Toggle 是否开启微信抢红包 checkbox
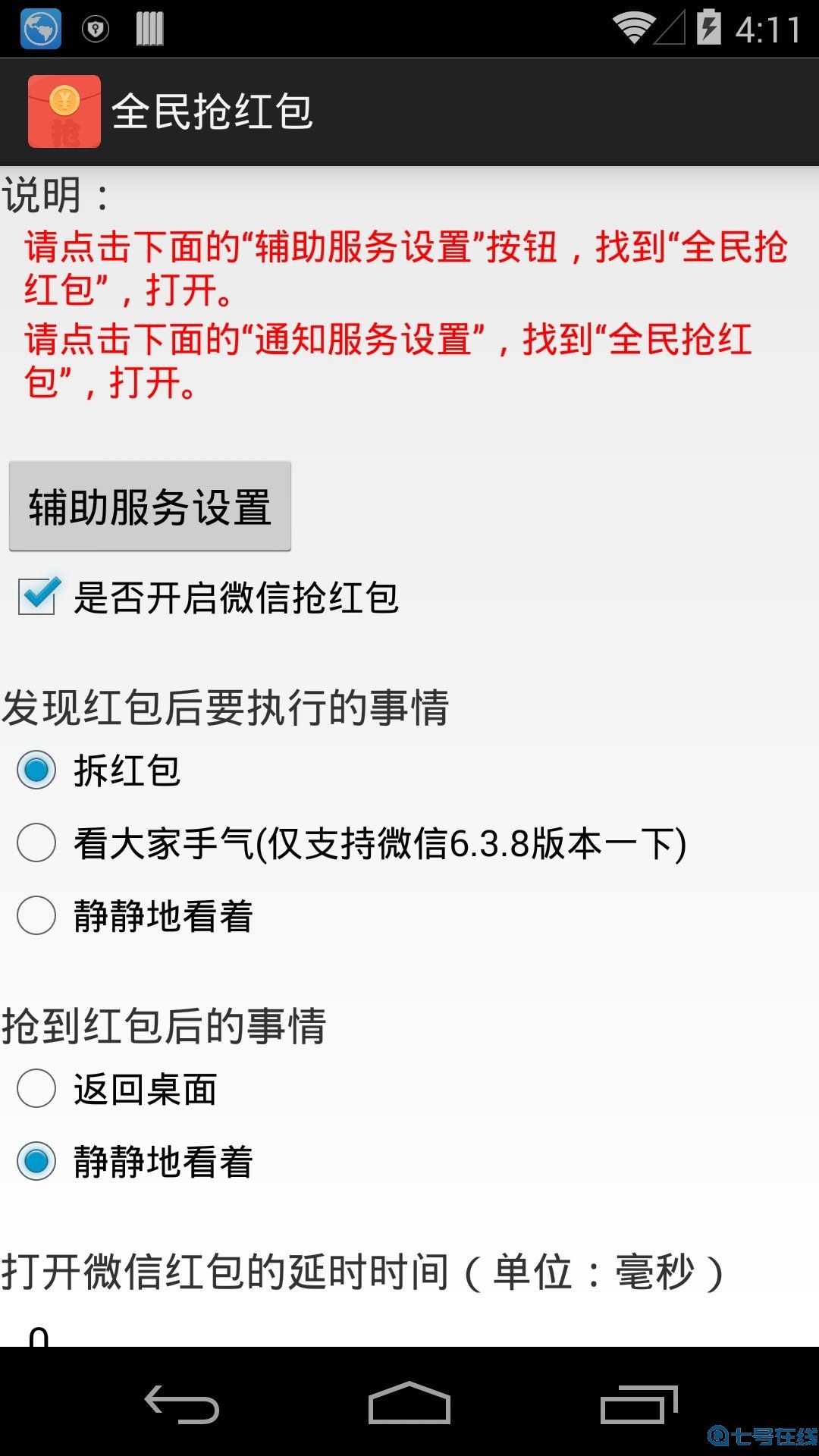 coord(37,597)
